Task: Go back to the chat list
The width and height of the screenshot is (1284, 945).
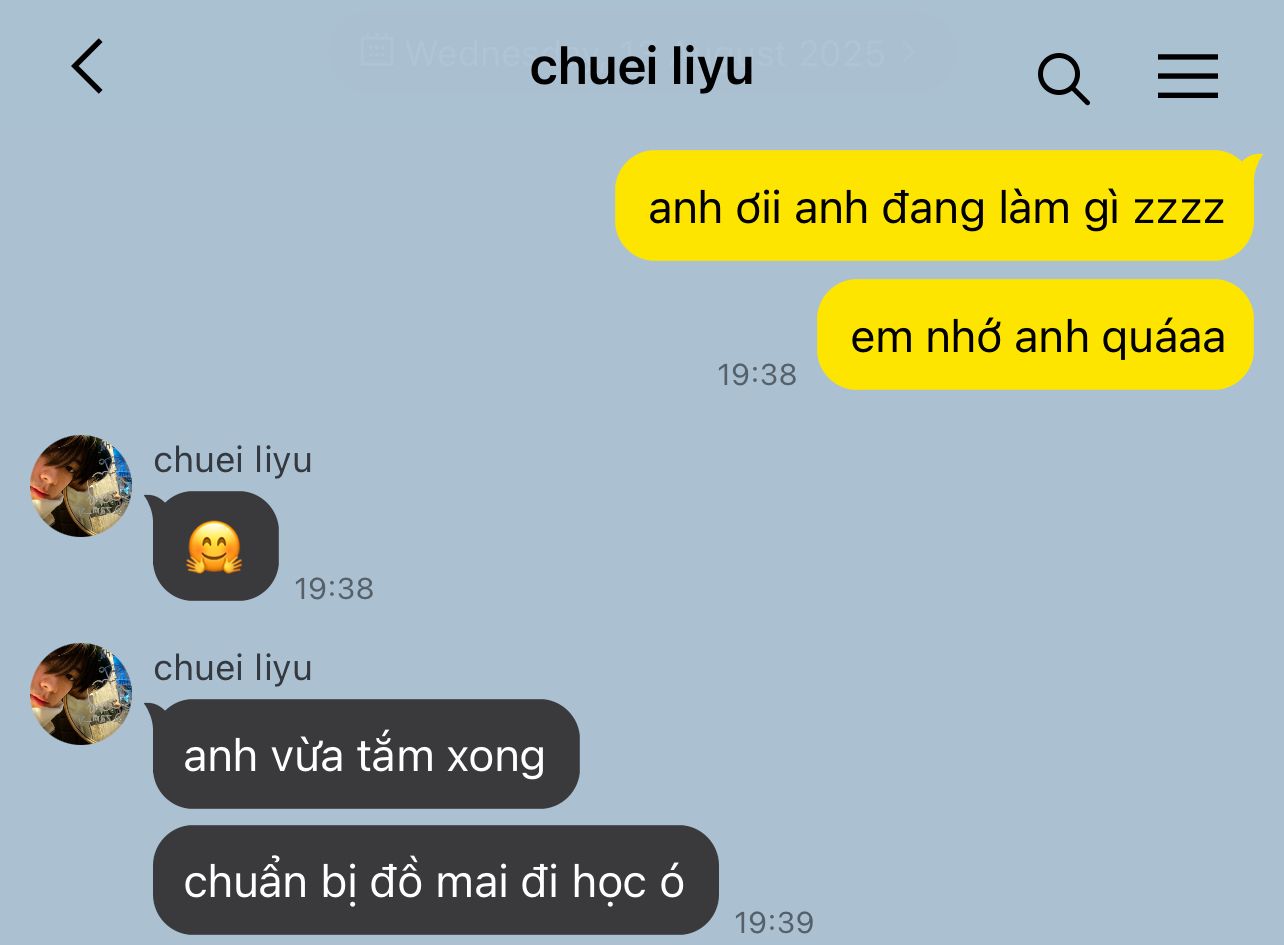Action: click(87, 67)
